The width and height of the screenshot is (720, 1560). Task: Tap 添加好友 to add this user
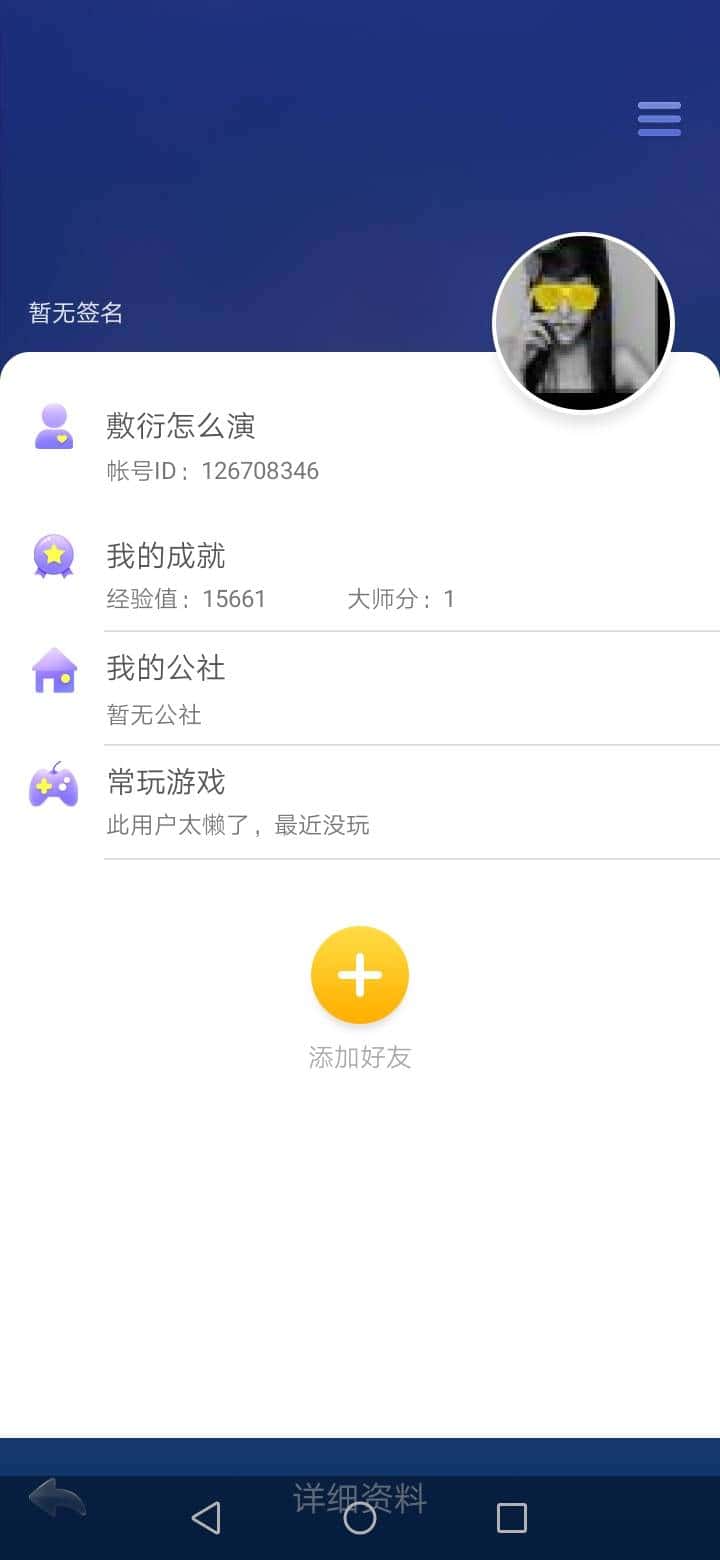(360, 1056)
